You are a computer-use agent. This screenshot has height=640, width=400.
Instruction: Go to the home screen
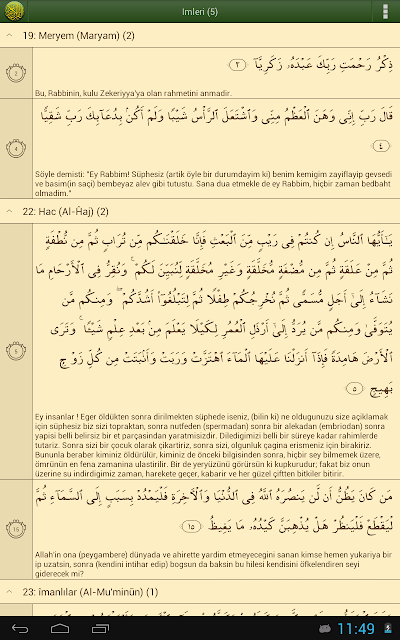(60, 629)
